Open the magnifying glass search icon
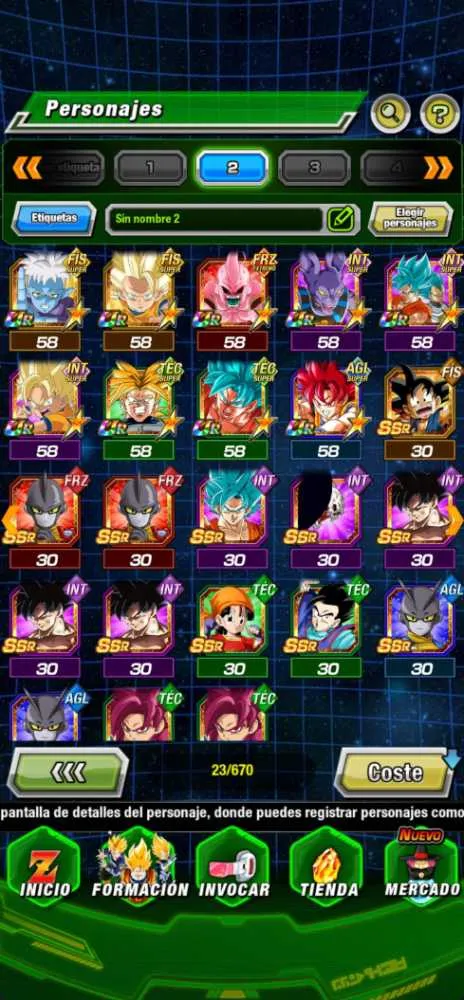The height and width of the screenshot is (1000, 464). 390,114
